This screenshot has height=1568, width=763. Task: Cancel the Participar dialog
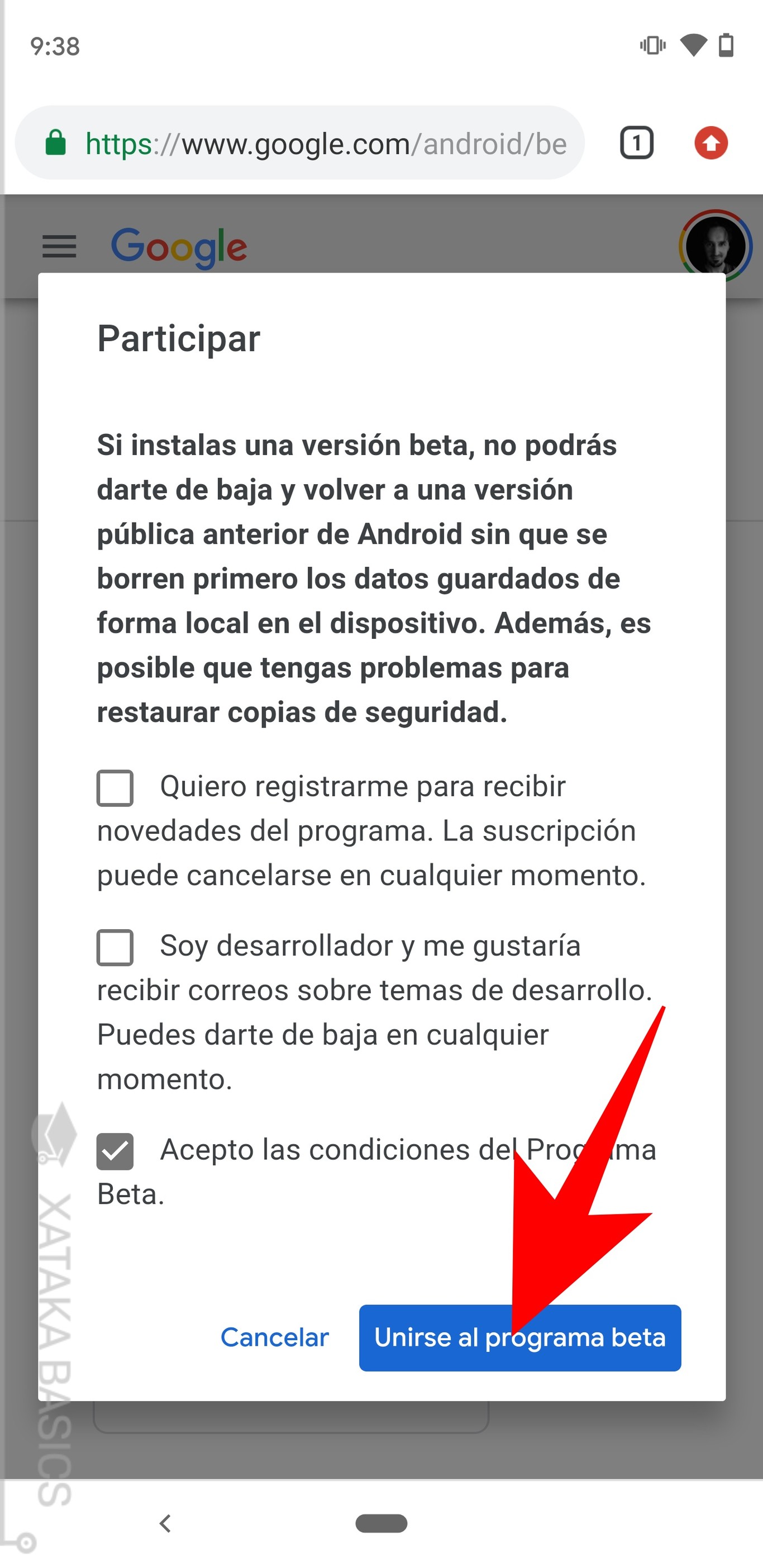click(x=275, y=1337)
